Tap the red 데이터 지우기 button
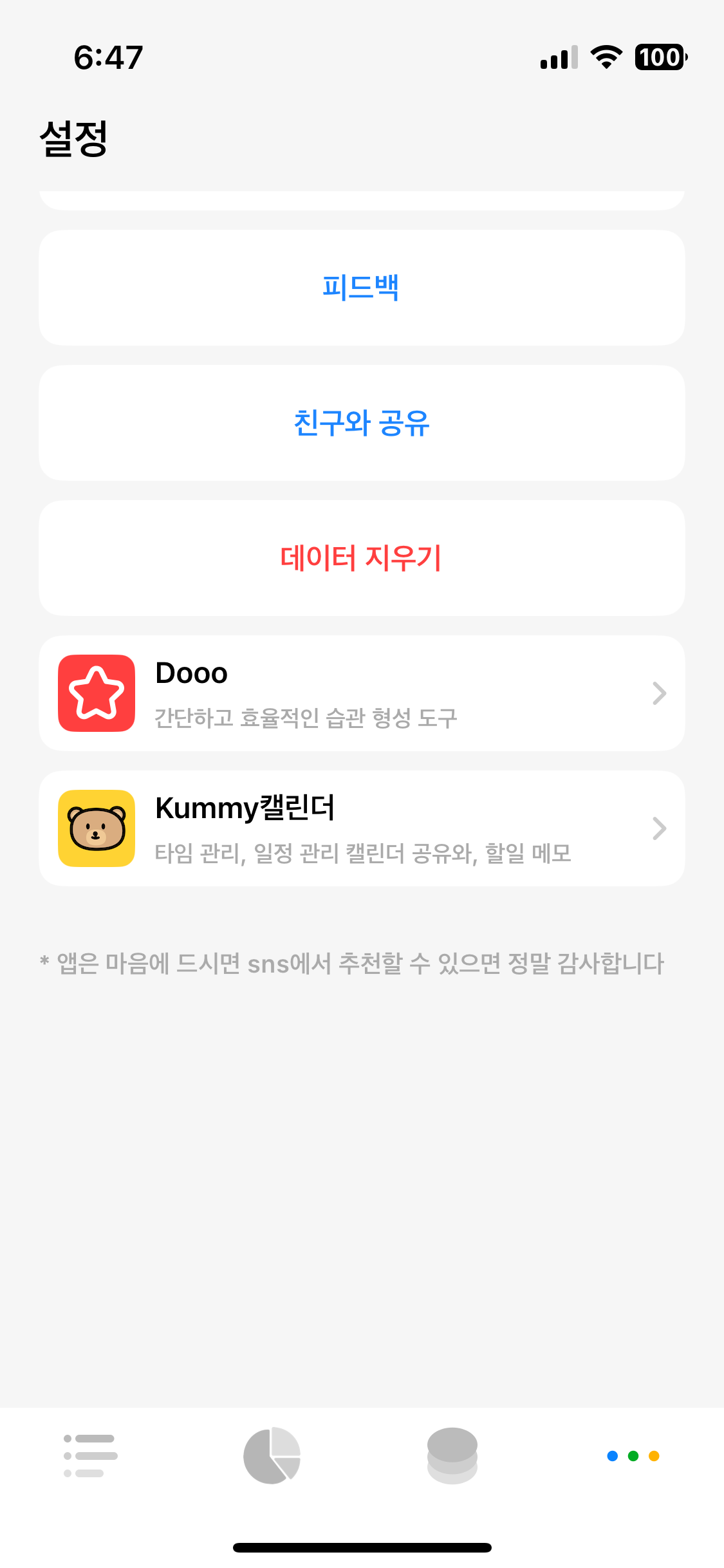Screen dimensions: 724x1568 (x=362, y=557)
